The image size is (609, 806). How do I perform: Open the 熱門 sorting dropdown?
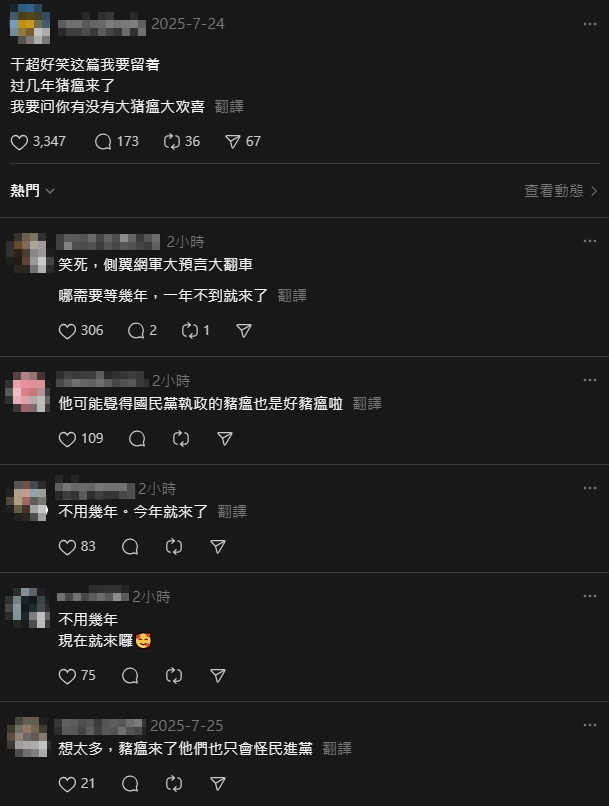tap(33, 190)
